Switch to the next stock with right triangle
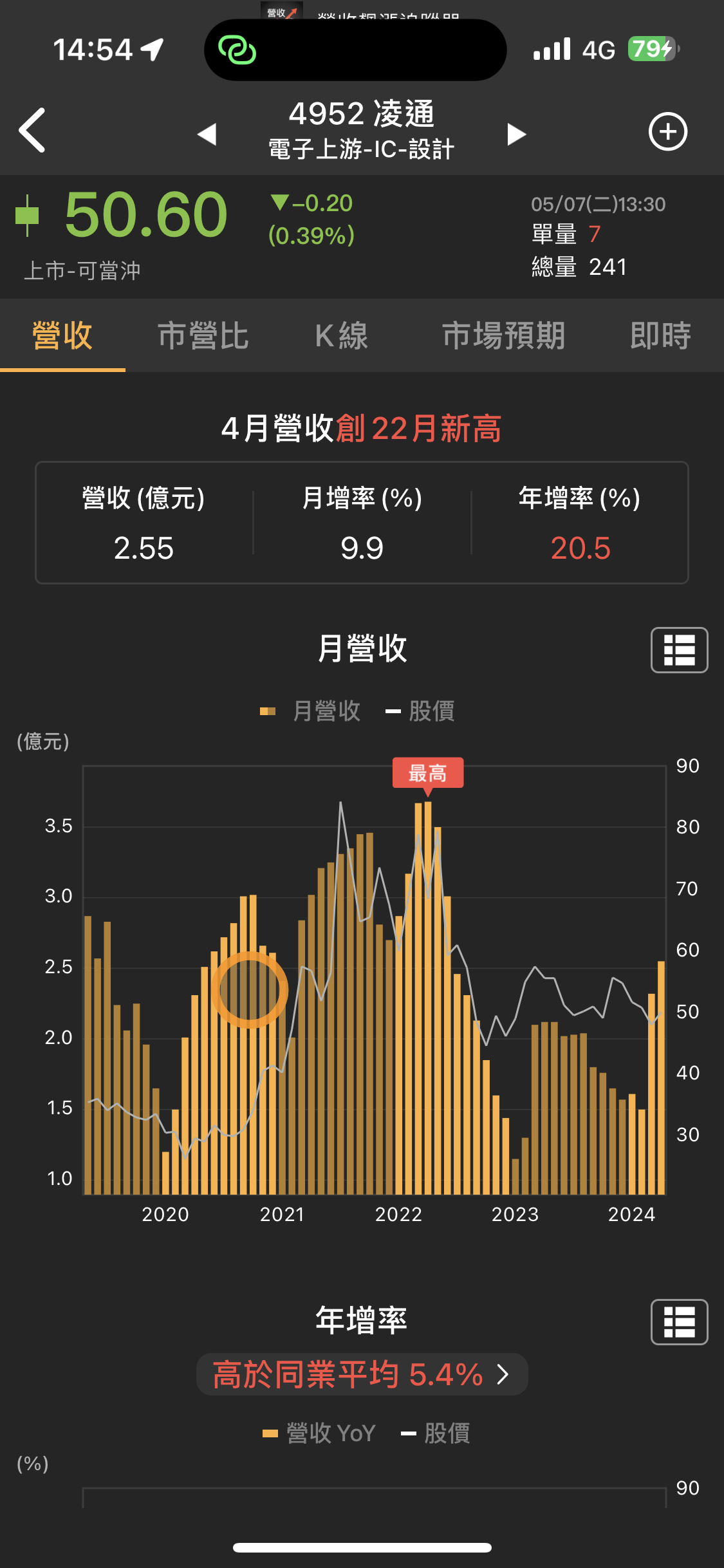Image resolution: width=724 pixels, height=1568 pixels. tap(516, 134)
